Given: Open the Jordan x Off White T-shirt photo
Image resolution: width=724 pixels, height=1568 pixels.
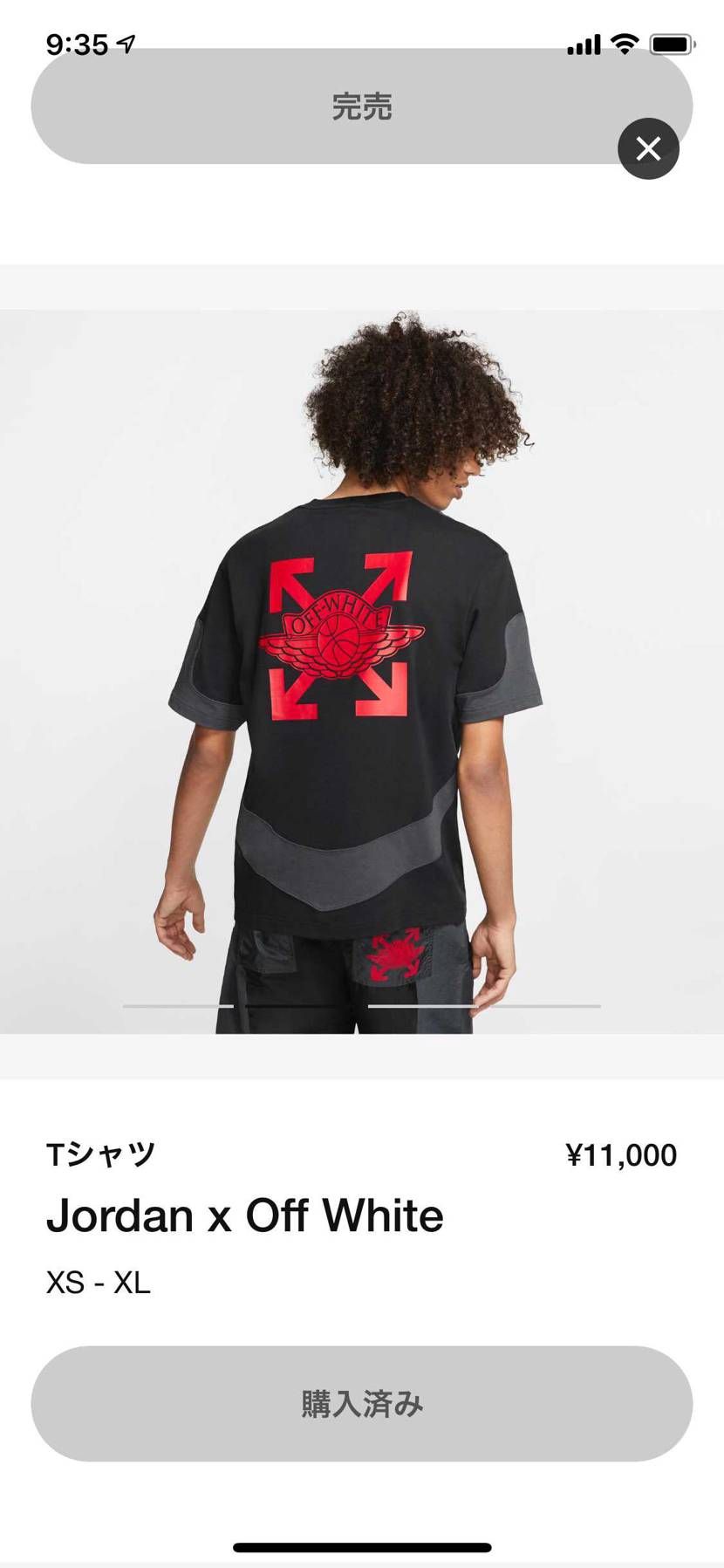Looking at the screenshot, I should 362,671.
